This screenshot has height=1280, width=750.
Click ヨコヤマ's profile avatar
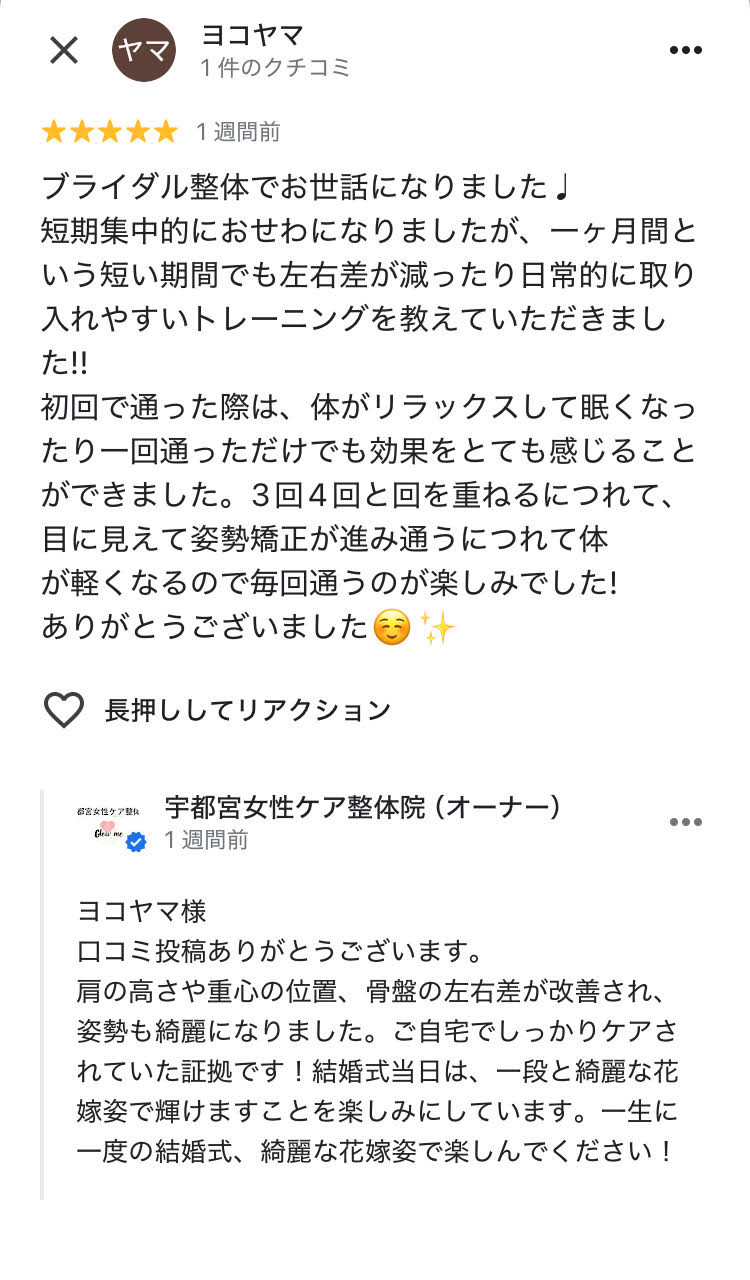[144, 50]
